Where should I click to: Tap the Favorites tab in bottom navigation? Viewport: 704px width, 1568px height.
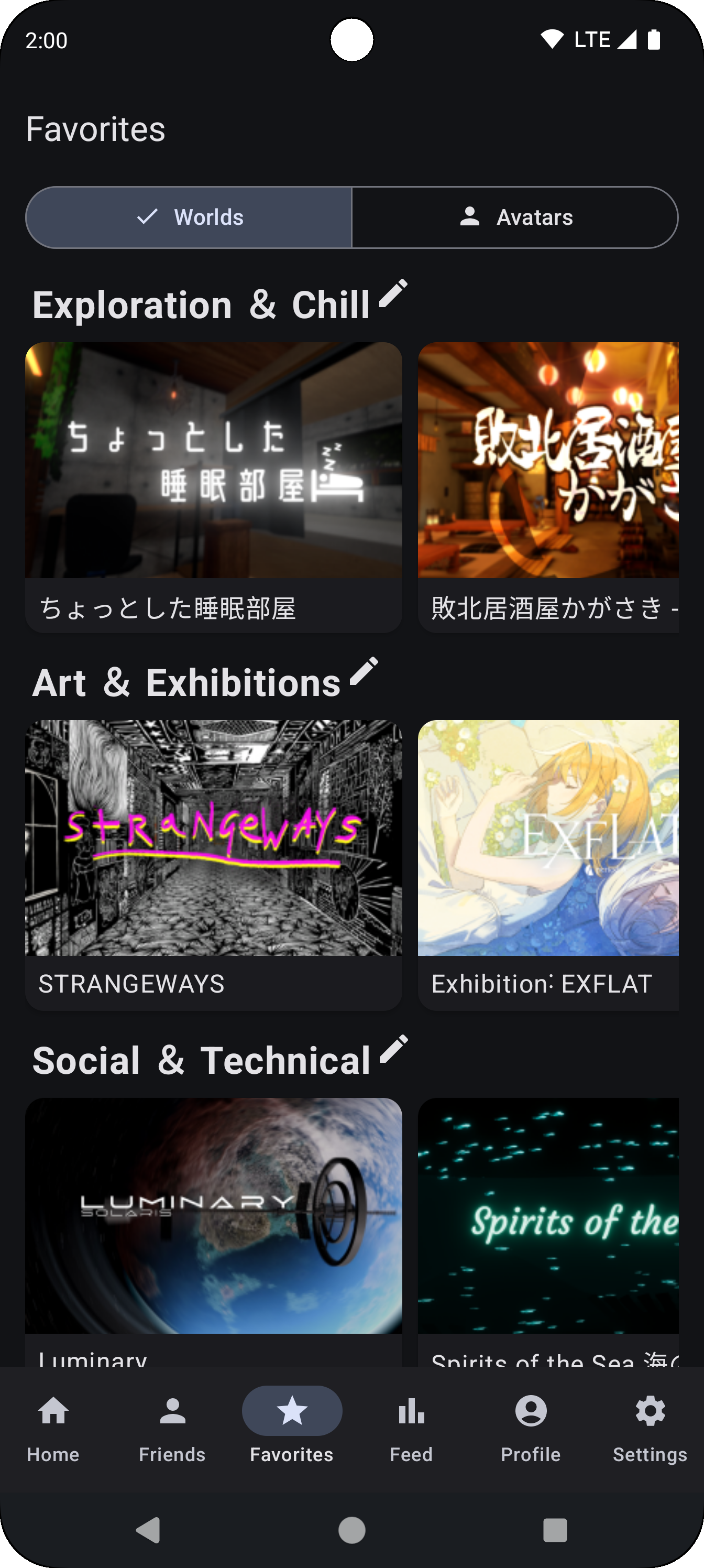pos(292,1428)
